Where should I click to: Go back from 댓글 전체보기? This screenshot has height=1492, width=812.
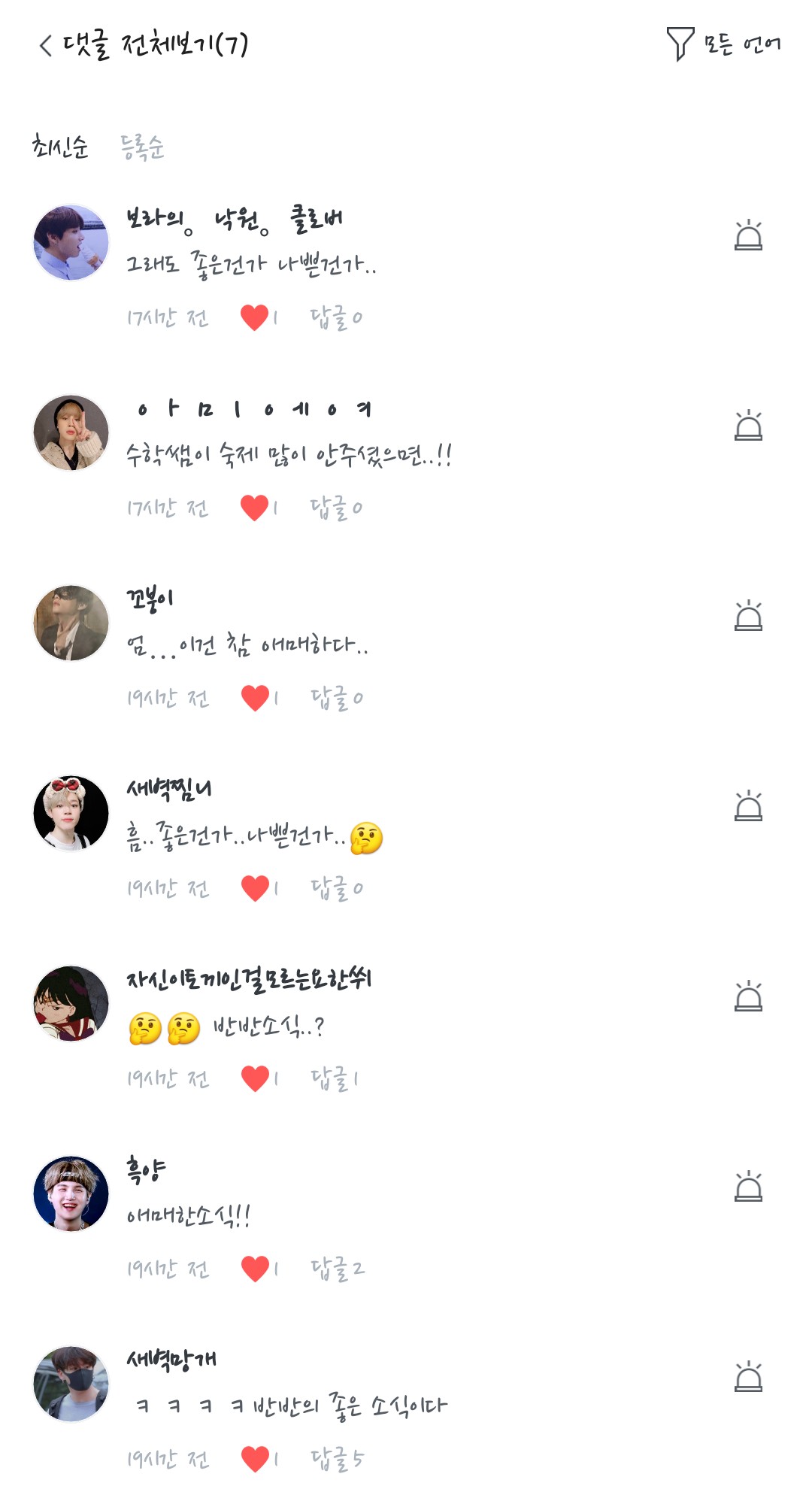(x=46, y=45)
